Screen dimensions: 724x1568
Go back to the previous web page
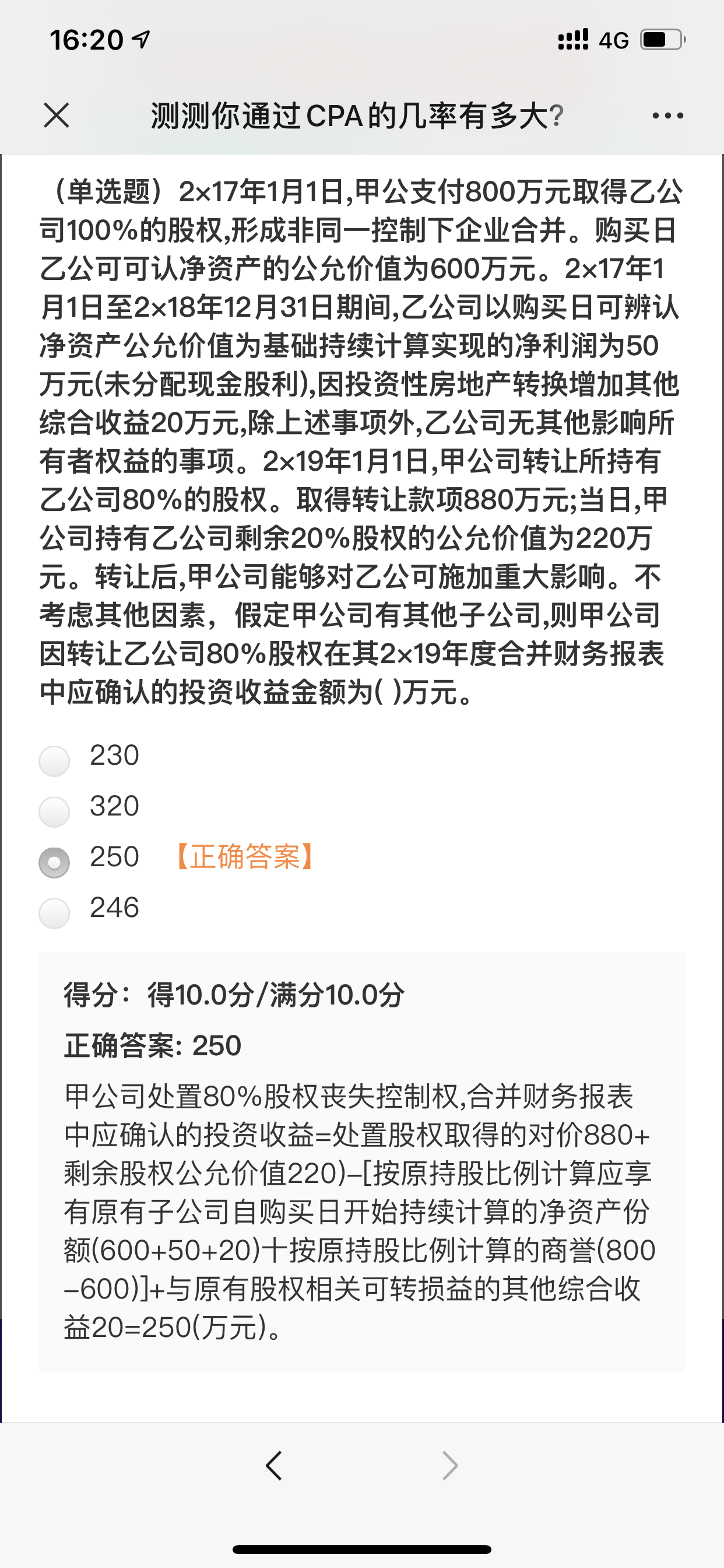point(274,1465)
